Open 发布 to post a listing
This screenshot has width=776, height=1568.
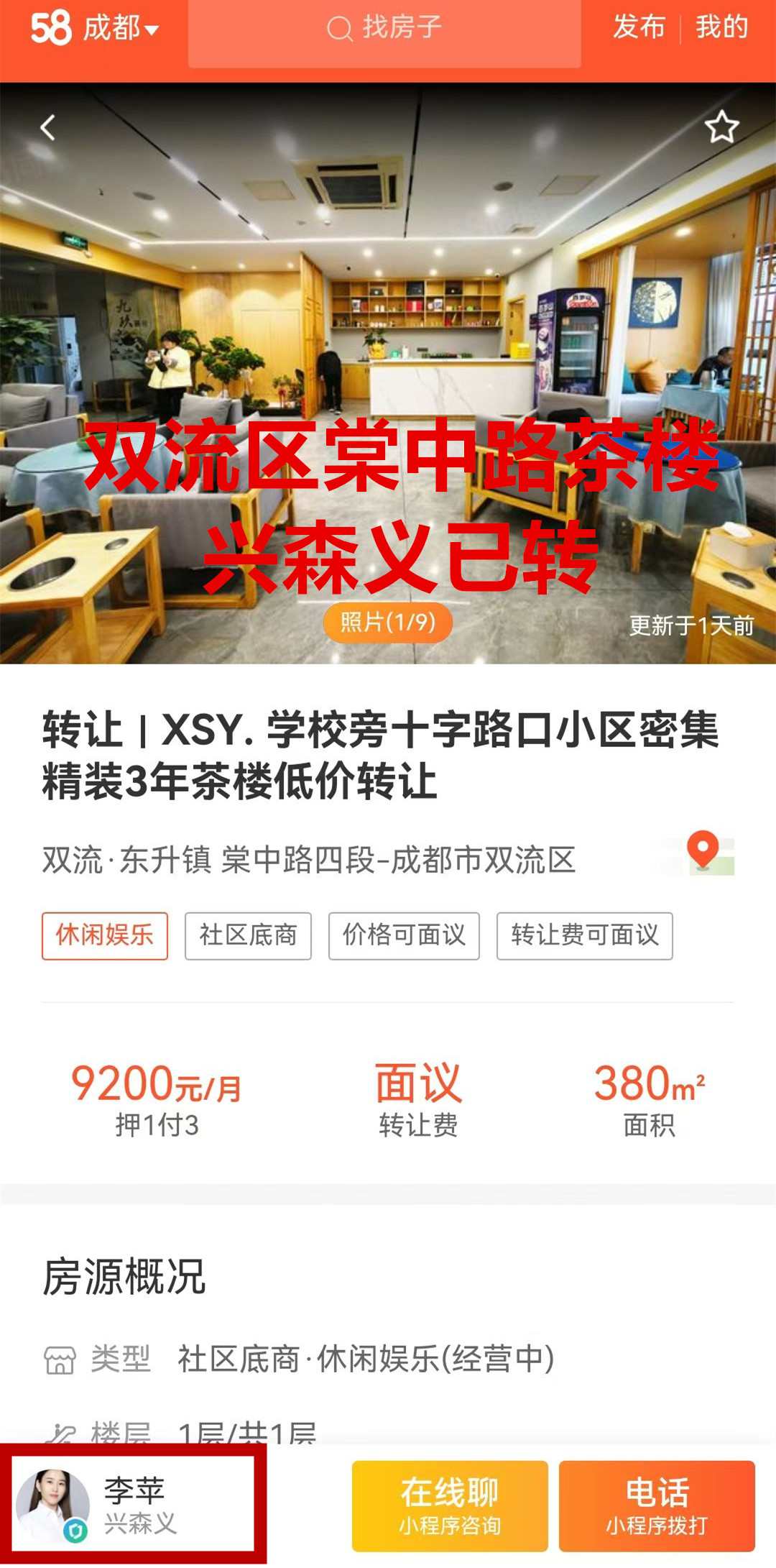(639, 27)
